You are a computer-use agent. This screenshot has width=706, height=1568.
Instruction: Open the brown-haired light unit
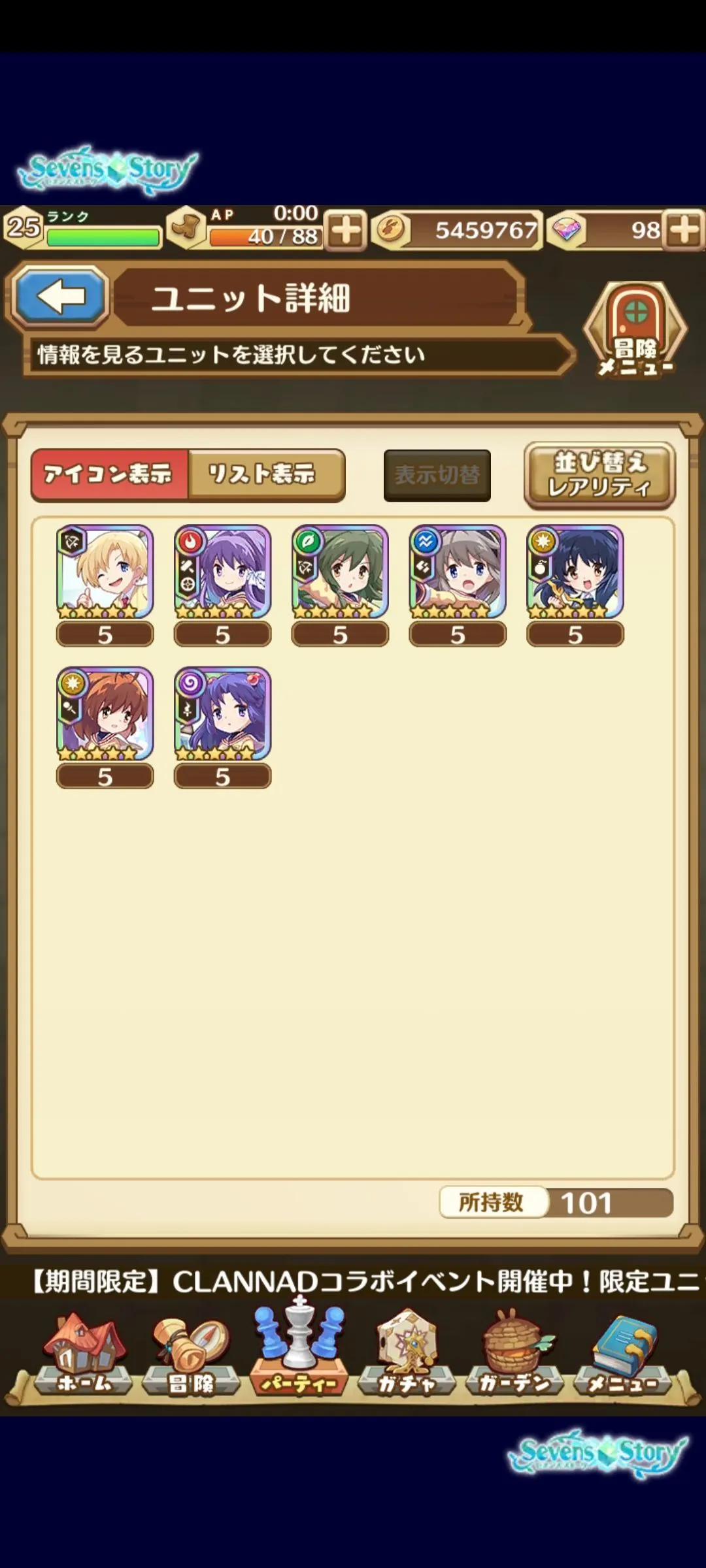(x=105, y=714)
